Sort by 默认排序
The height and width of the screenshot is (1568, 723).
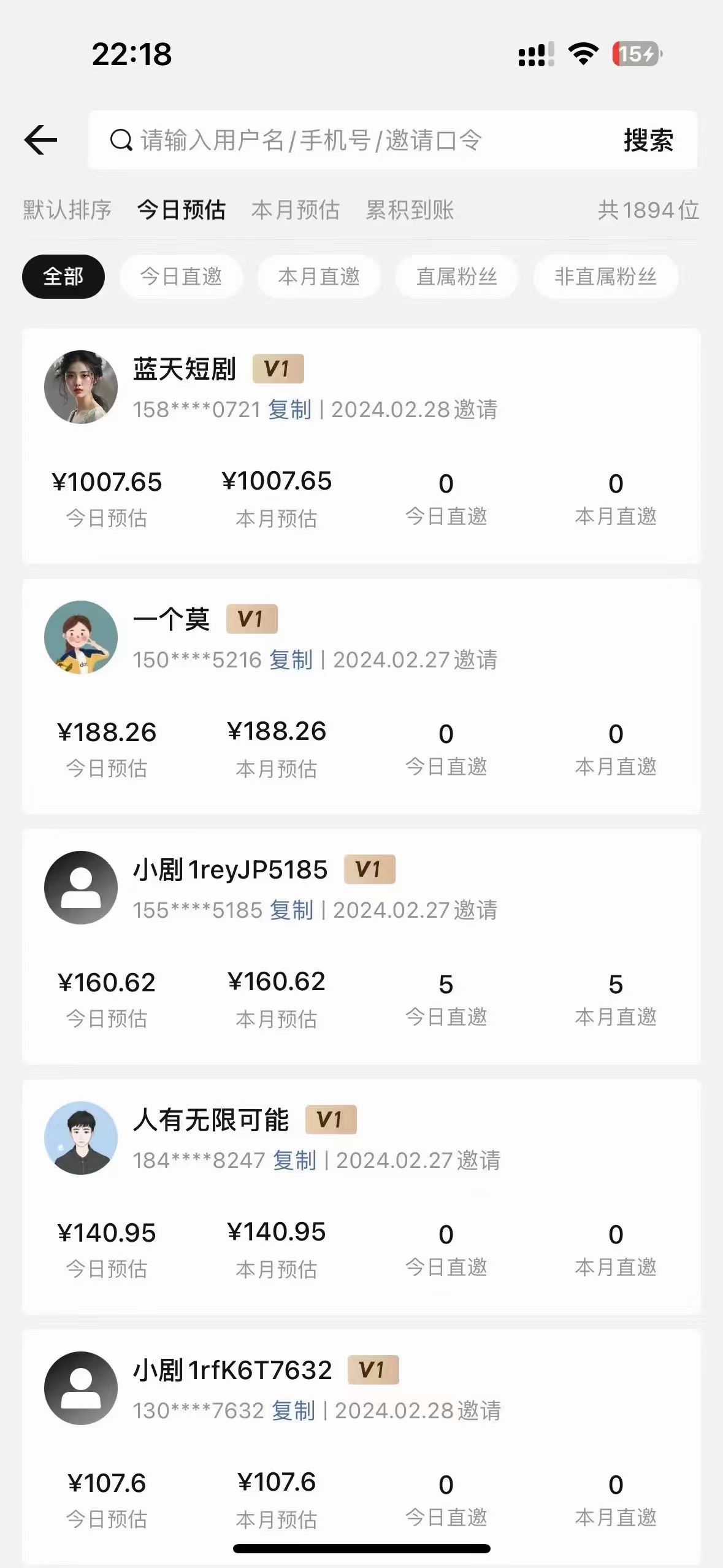(x=67, y=210)
